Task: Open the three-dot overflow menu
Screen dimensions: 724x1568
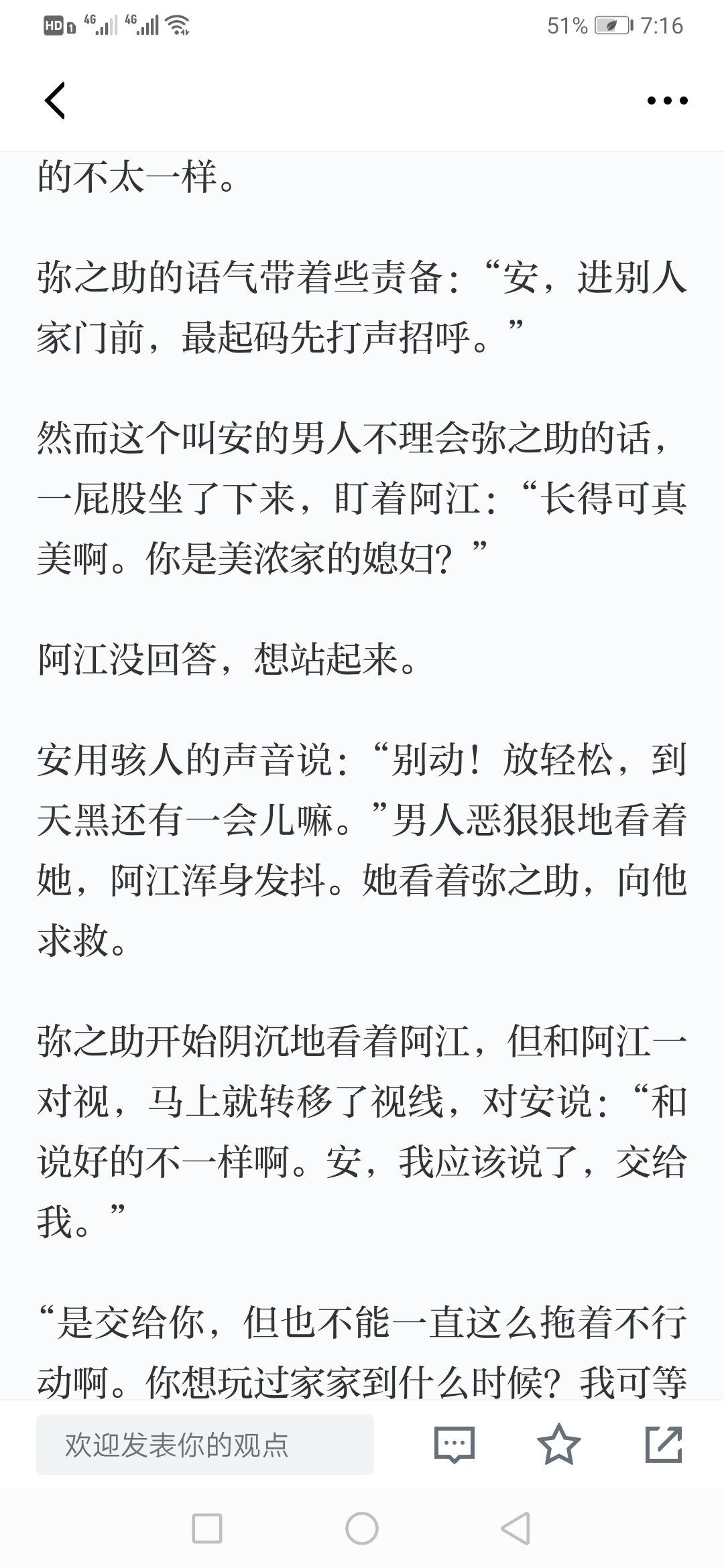Action: coord(667,101)
